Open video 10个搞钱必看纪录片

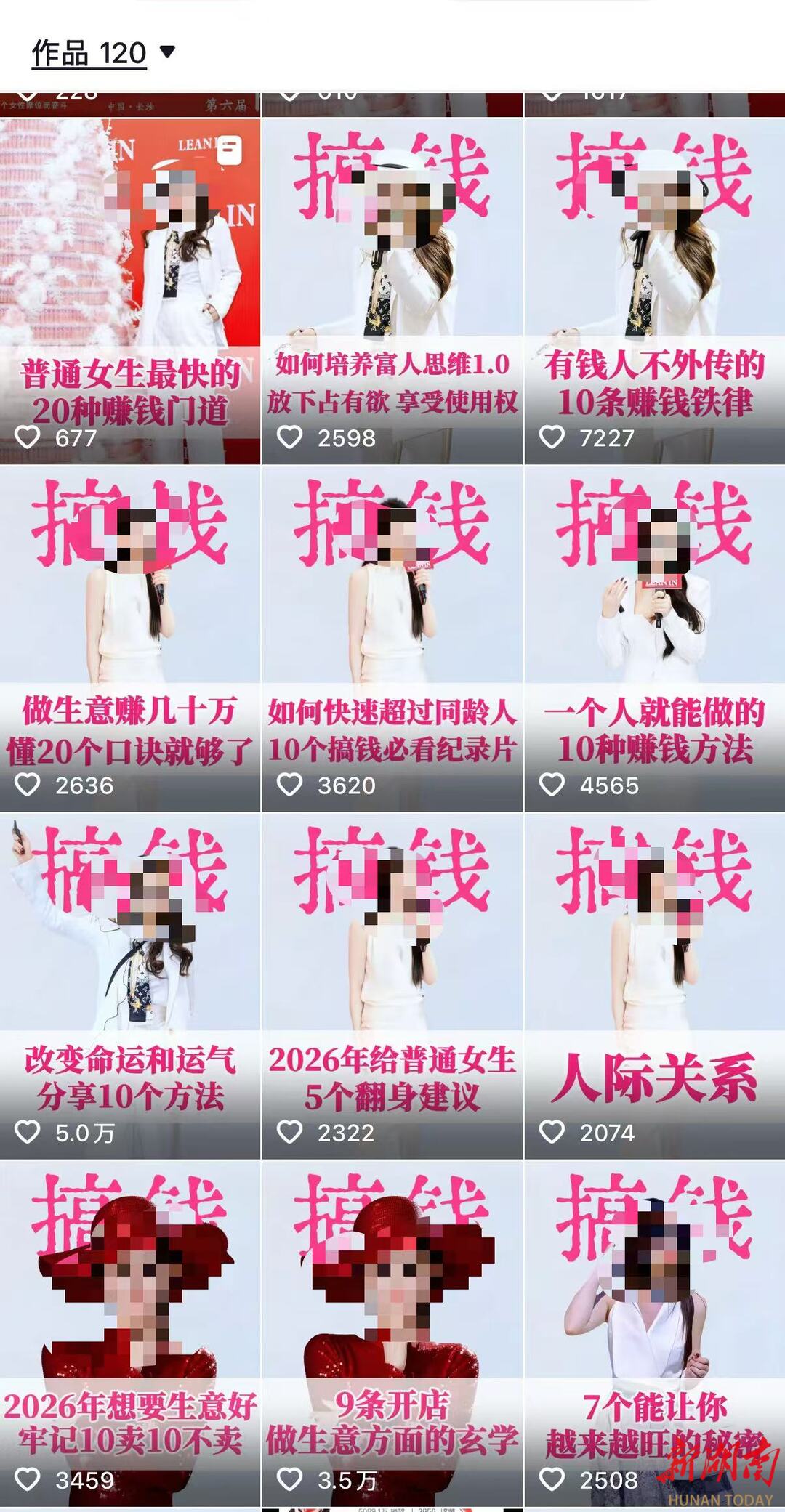click(392, 638)
